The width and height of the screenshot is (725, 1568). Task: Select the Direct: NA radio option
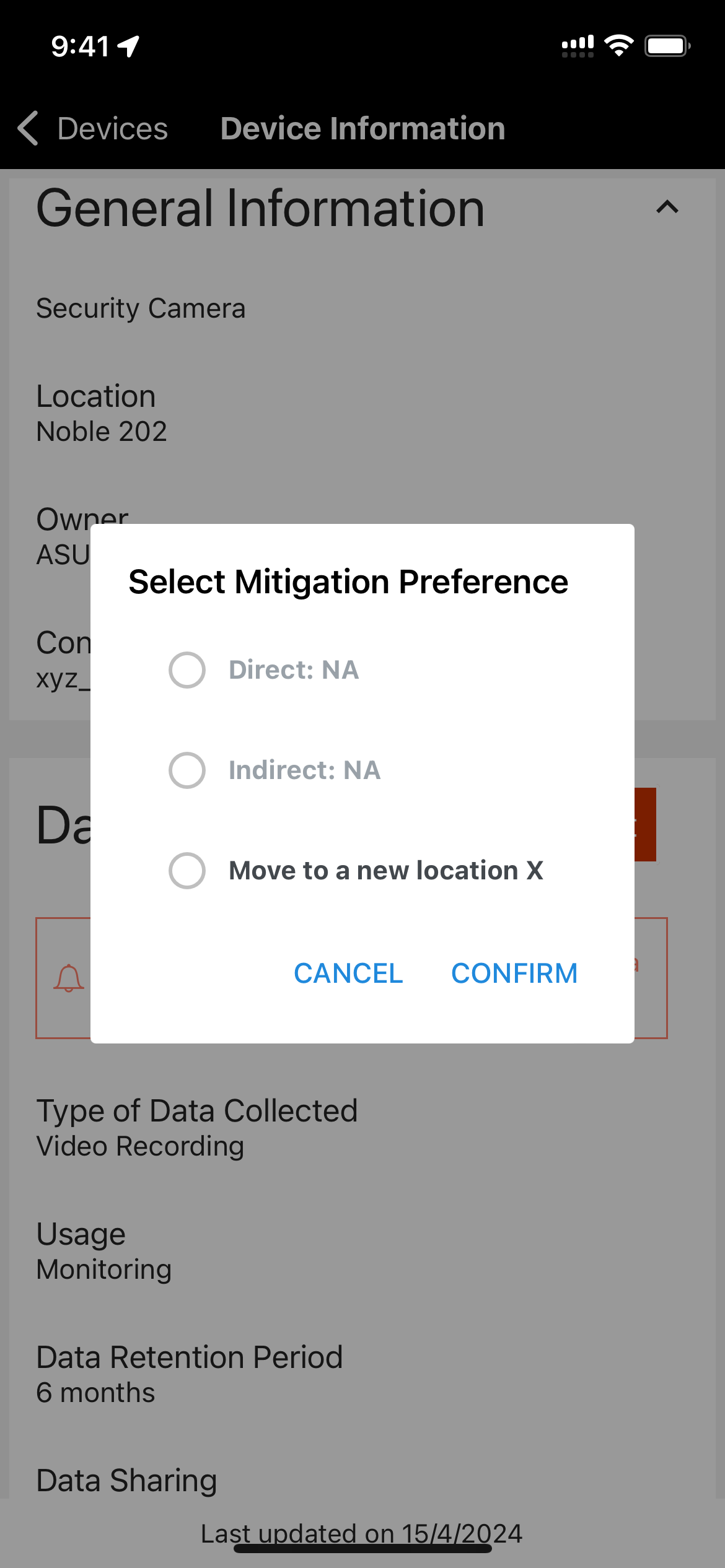click(x=187, y=670)
